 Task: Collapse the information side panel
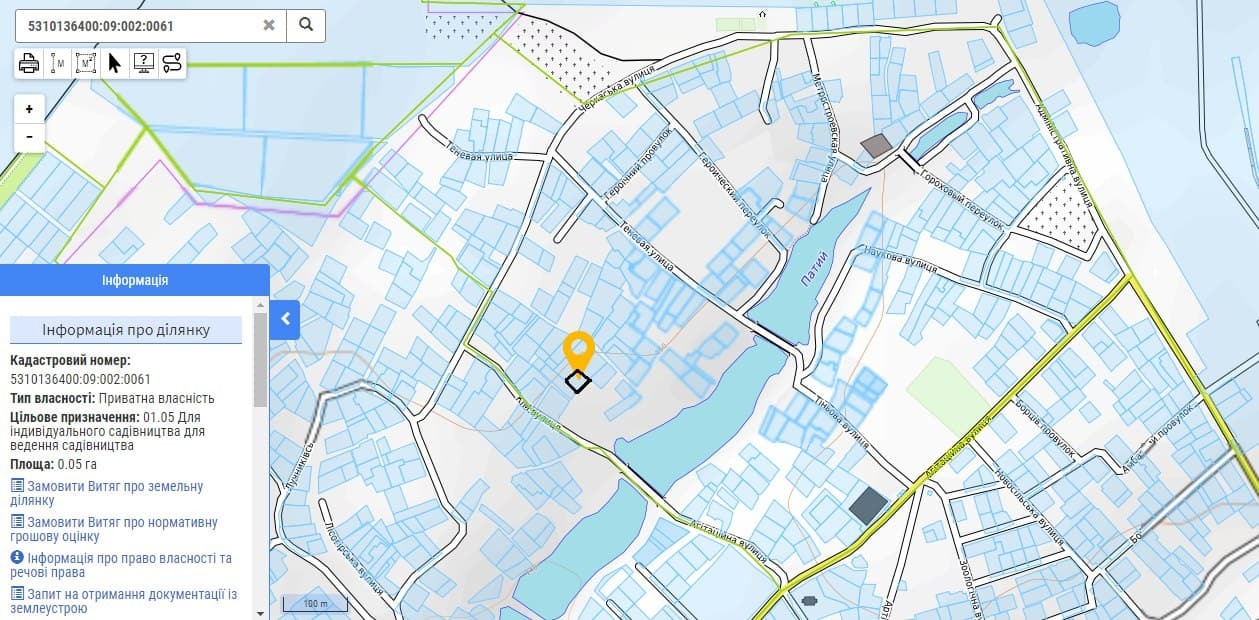point(285,320)
